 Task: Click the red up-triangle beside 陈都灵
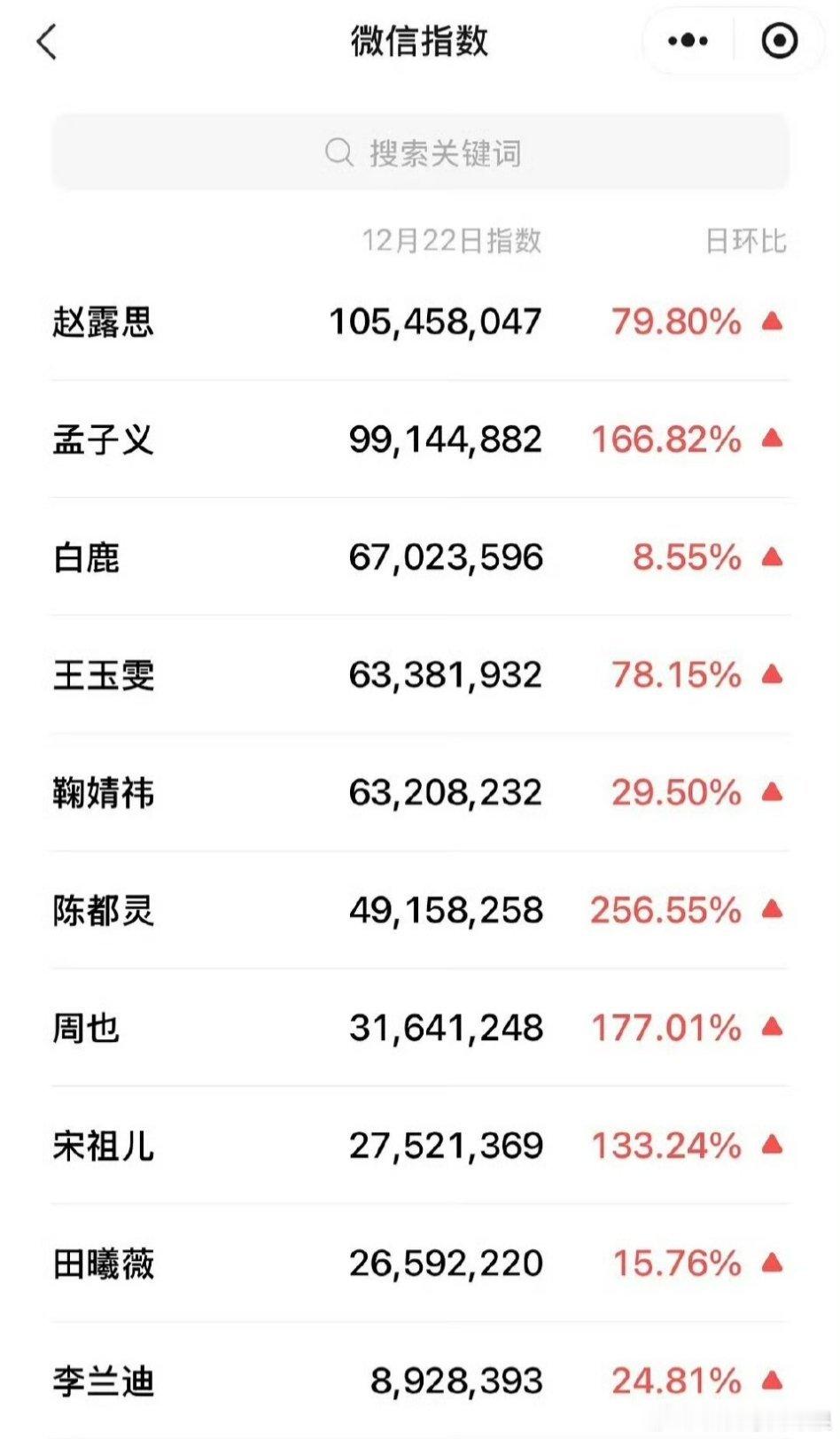[x=773, y=909]
